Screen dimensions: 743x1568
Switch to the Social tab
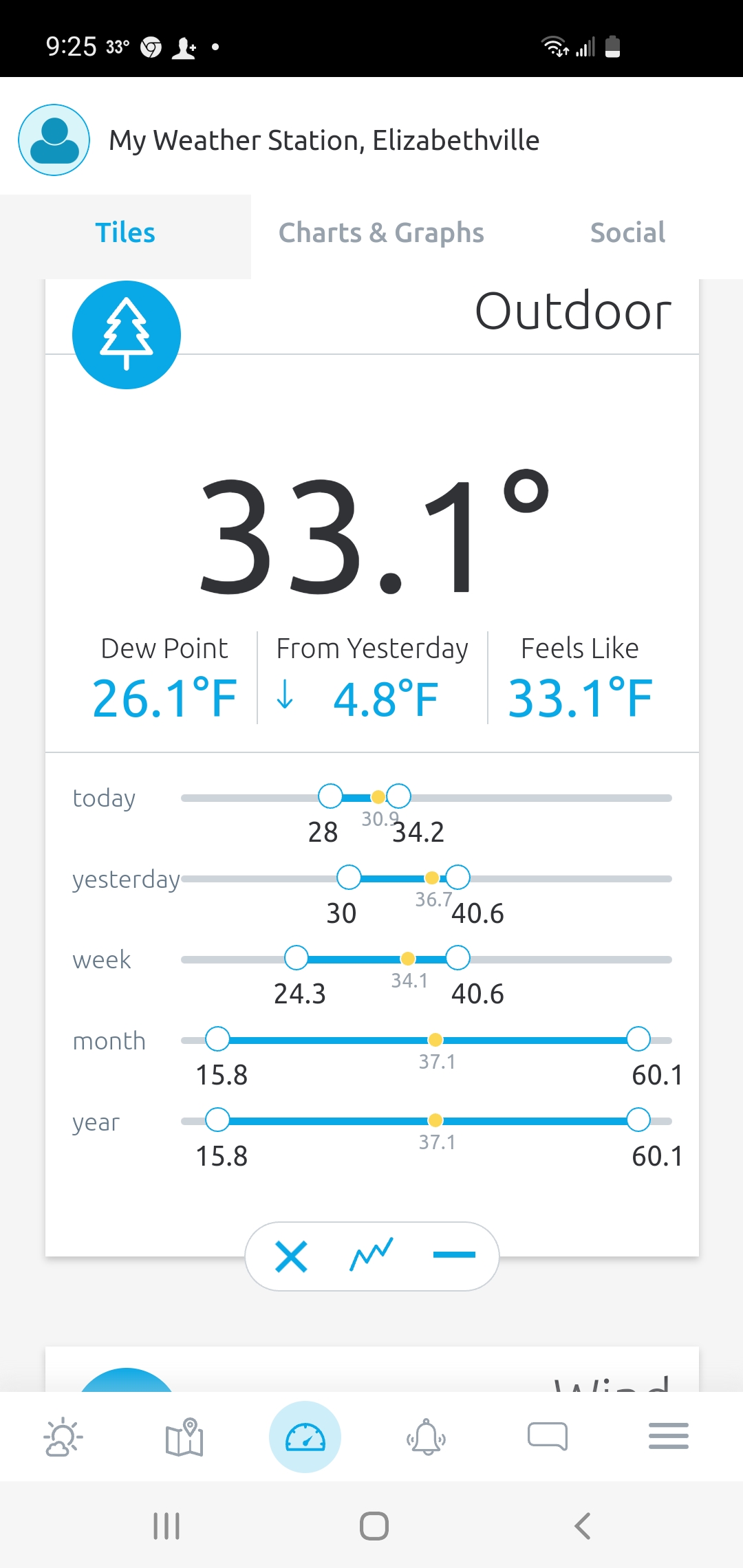pyautogui.click(x=627, y=233)
